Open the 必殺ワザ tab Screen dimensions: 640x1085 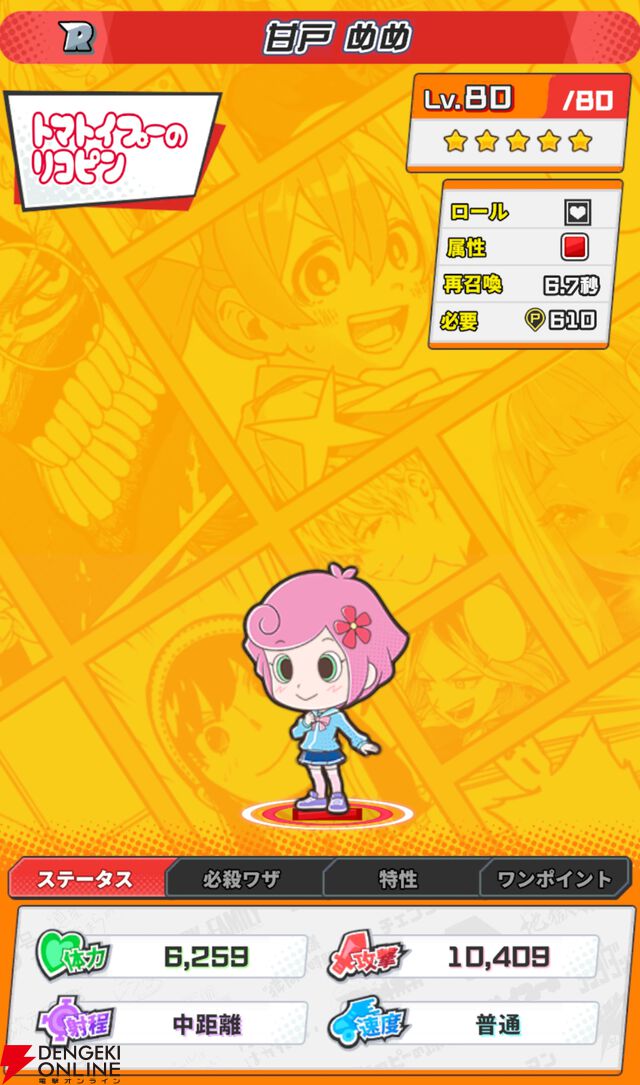point(241,879)
